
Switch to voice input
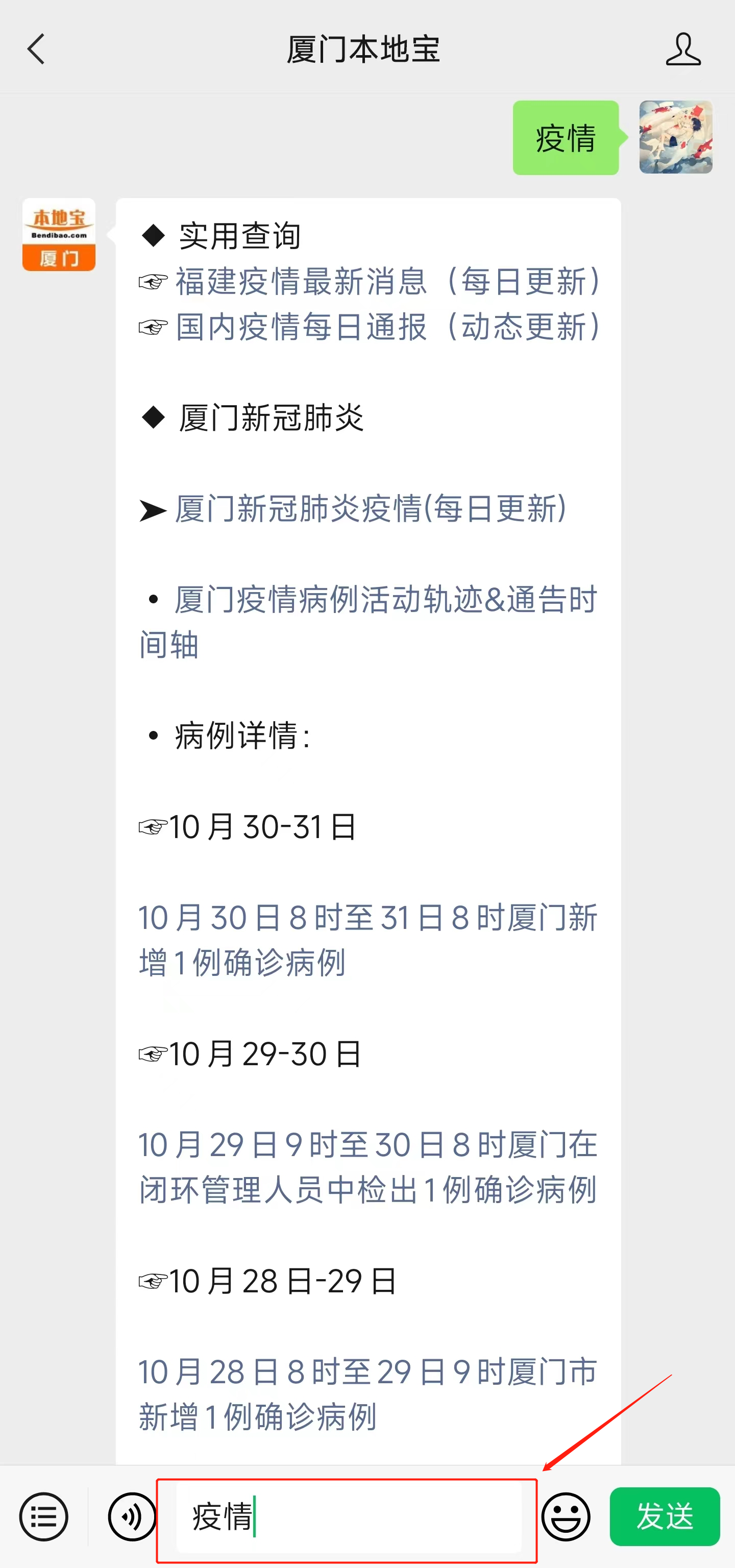click(x=132, y=1516)
